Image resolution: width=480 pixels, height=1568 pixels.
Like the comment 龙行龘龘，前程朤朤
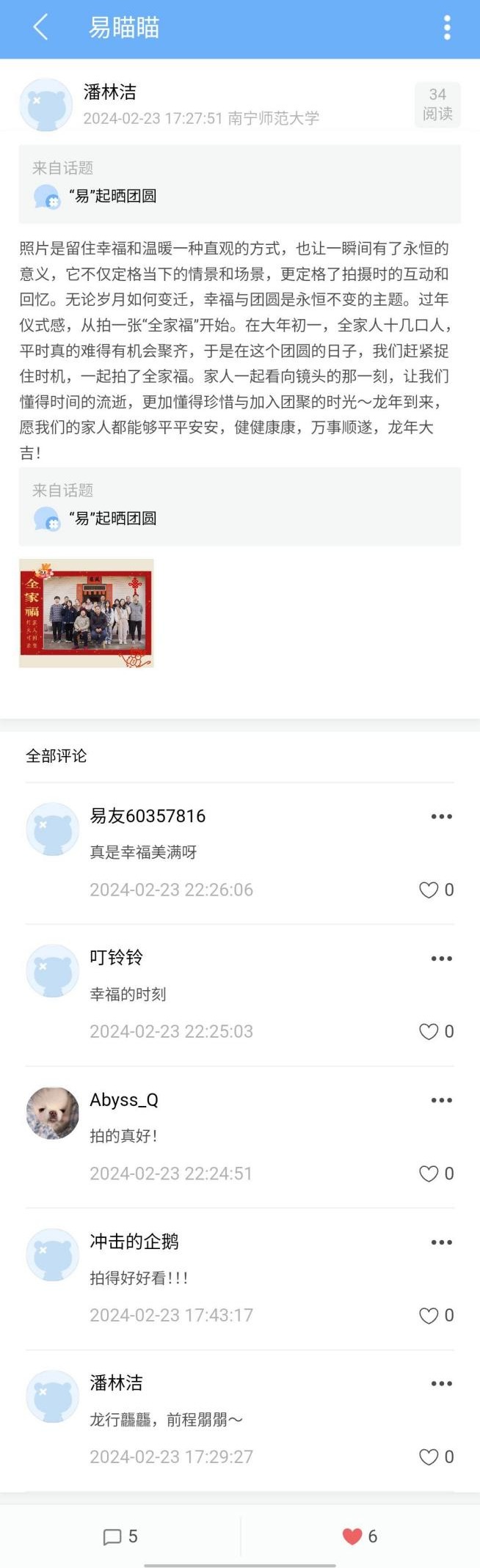(x=429, y=1457)
